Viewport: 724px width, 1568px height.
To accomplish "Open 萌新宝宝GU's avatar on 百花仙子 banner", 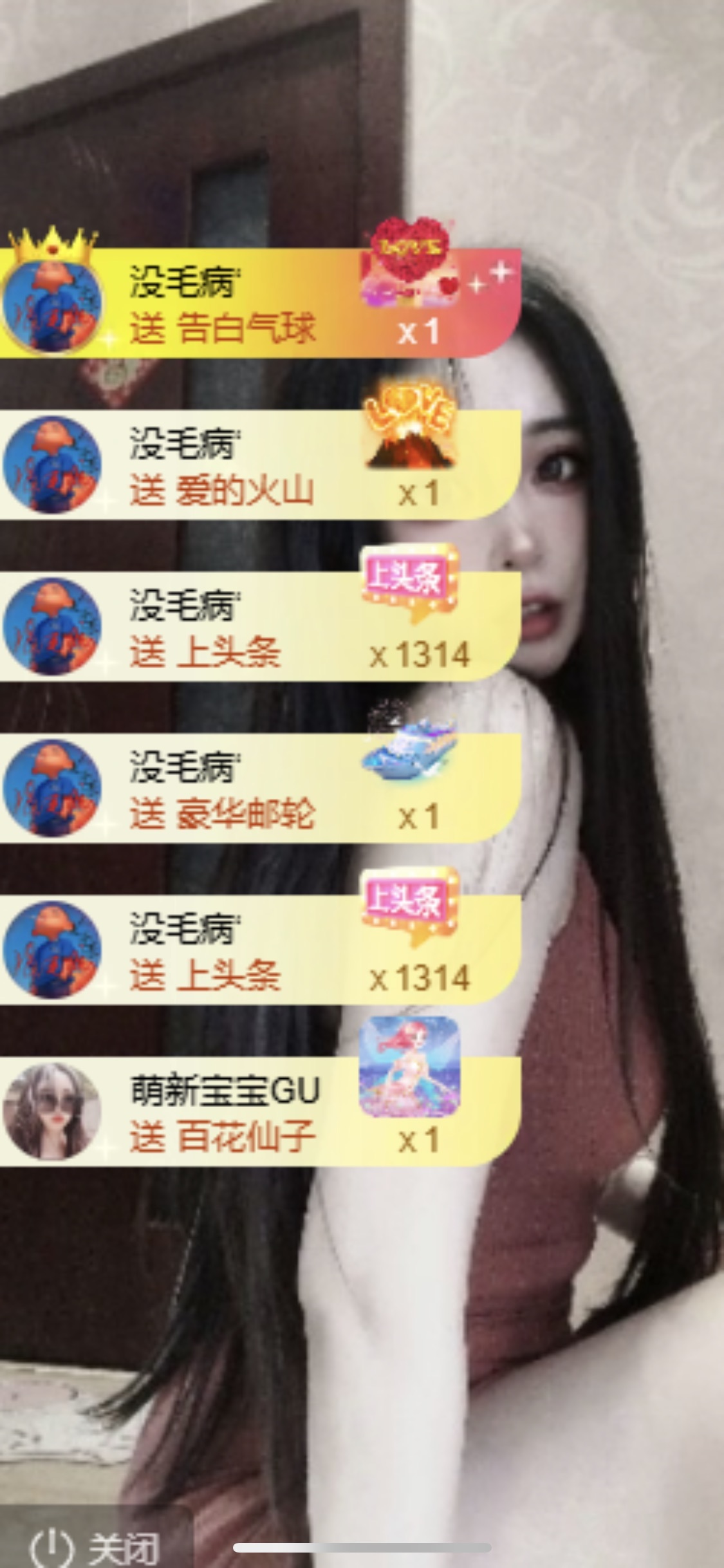I will click(x=53, y=1110).
